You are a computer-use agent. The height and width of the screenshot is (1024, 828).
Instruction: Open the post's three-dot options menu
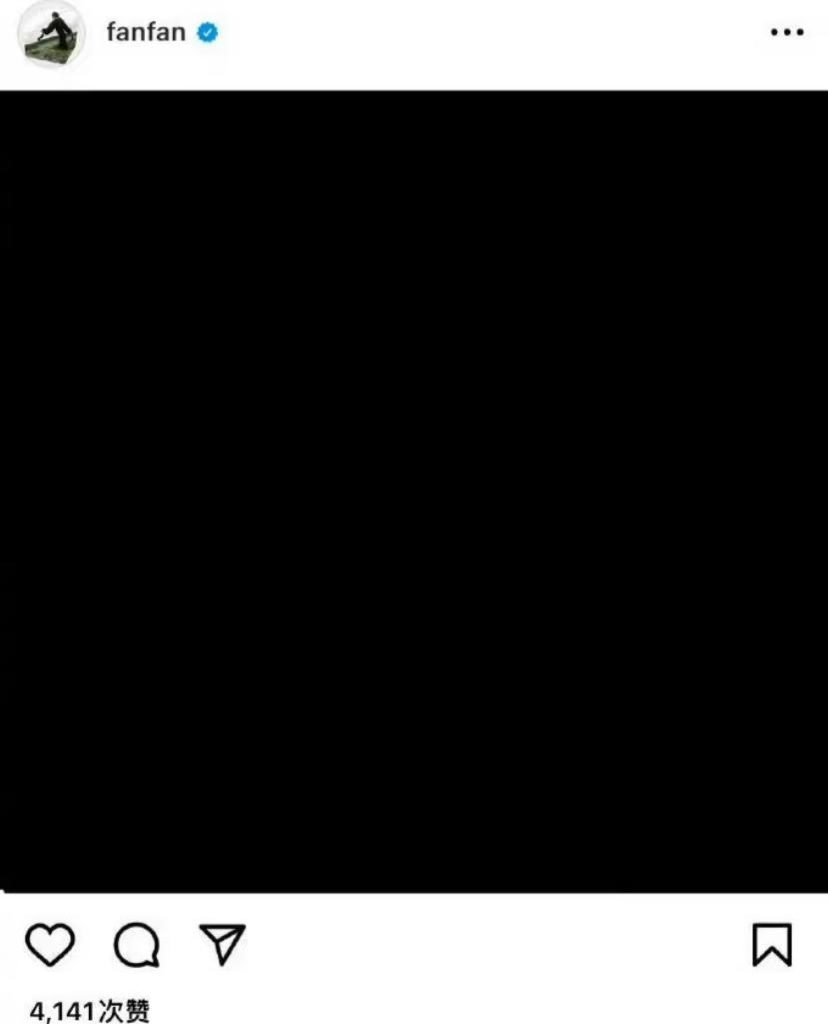coord(787,33)
